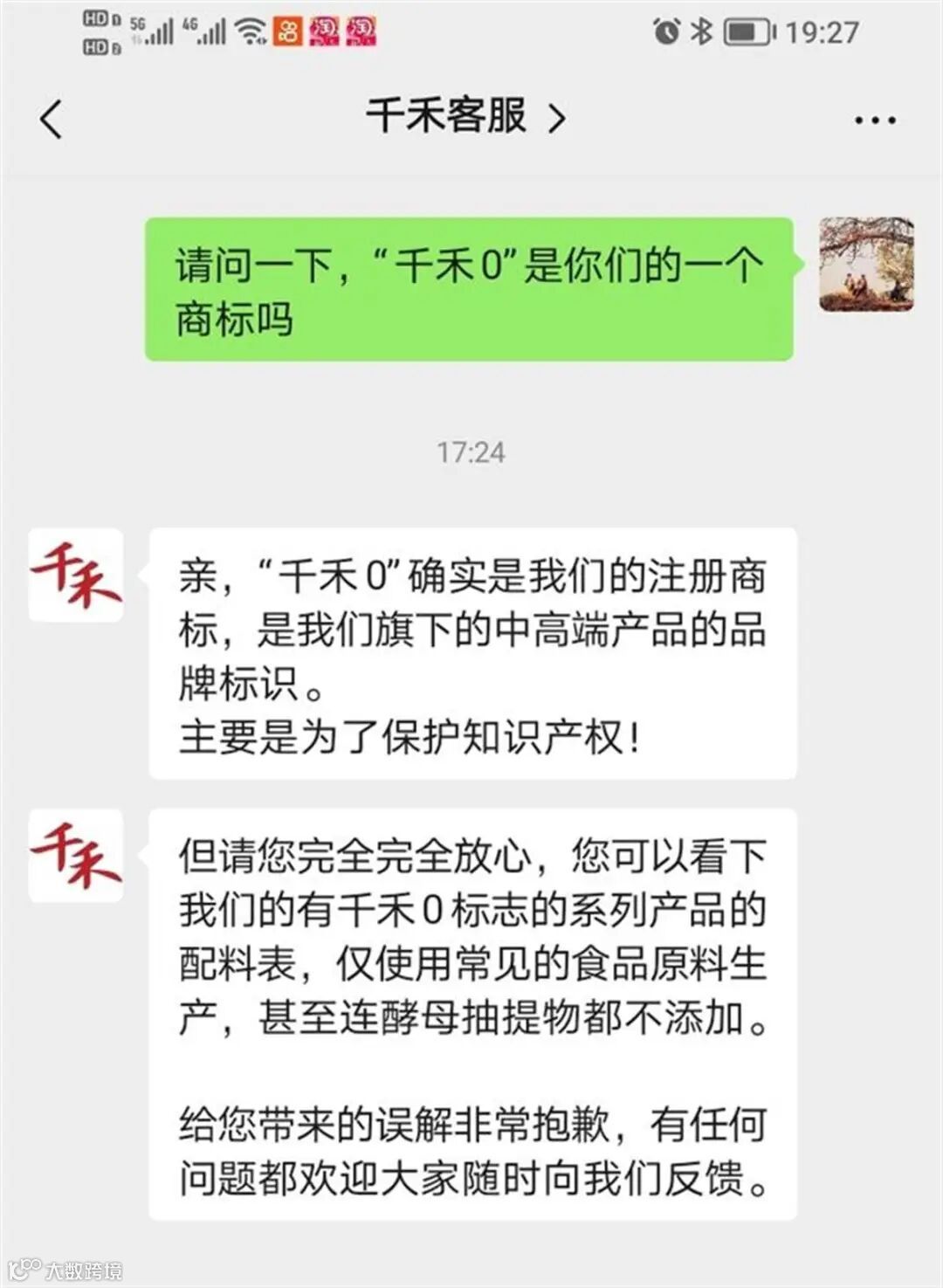Tap the green sent message bubble

pos(471,288)
